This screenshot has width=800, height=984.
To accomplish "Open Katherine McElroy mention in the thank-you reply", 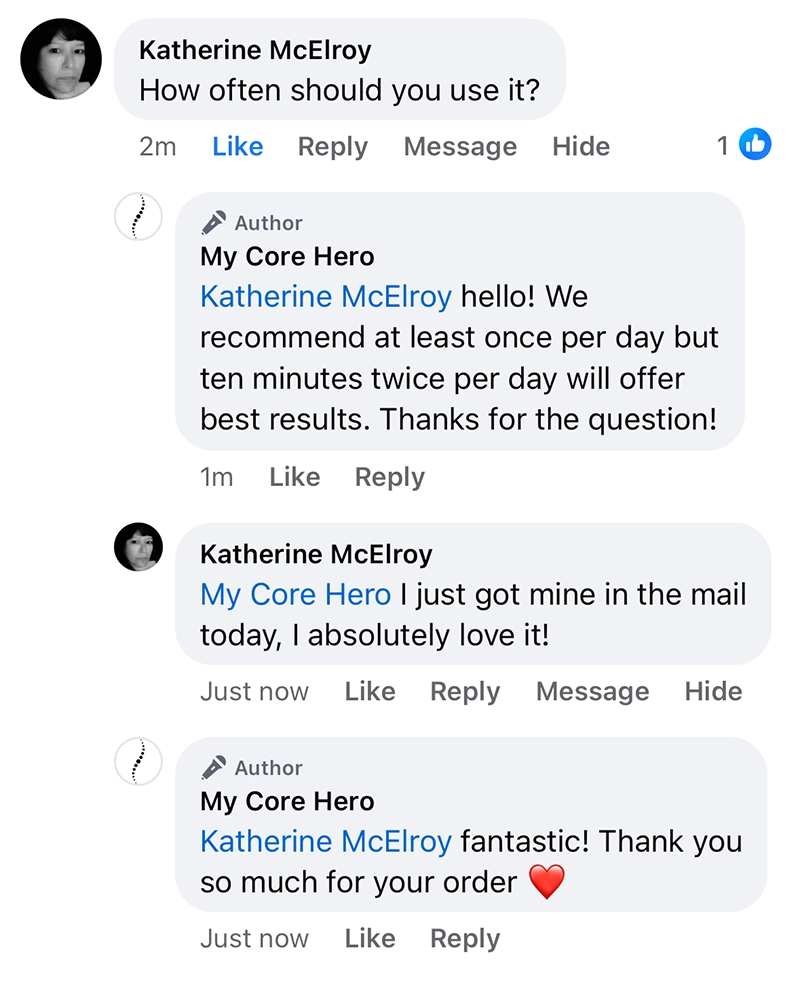I will (x=326, y=841).
